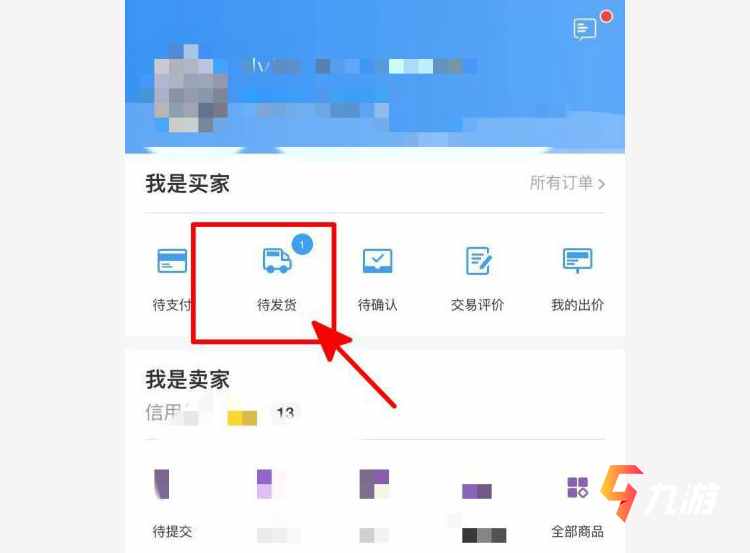Open 交易评价
The image size is (750, 553).
(478, 276)
